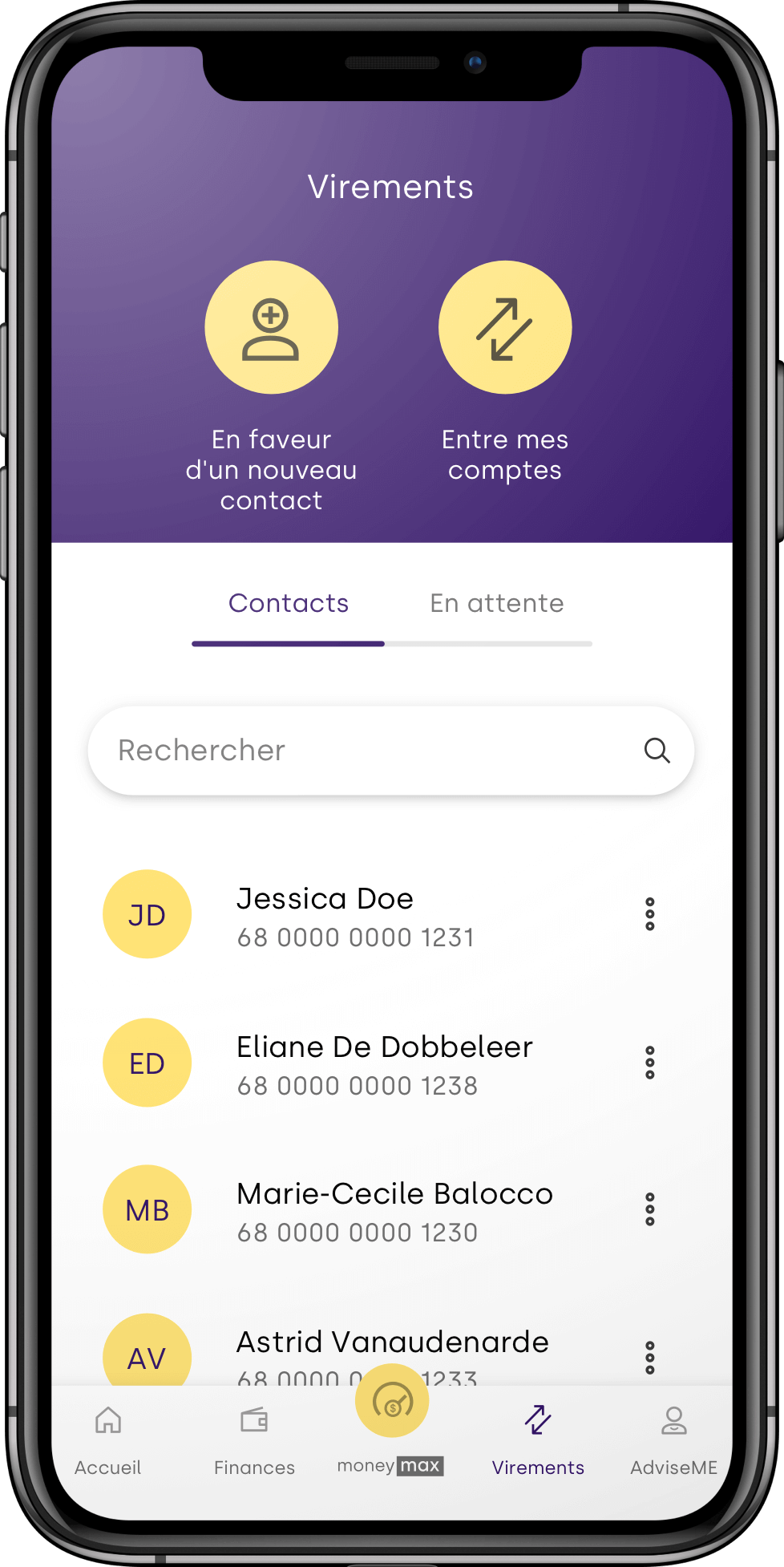Image resolution: width=784 pixels, height=1567 pixels.
Task: Select the Contacts tab
Action: [289, 604]
